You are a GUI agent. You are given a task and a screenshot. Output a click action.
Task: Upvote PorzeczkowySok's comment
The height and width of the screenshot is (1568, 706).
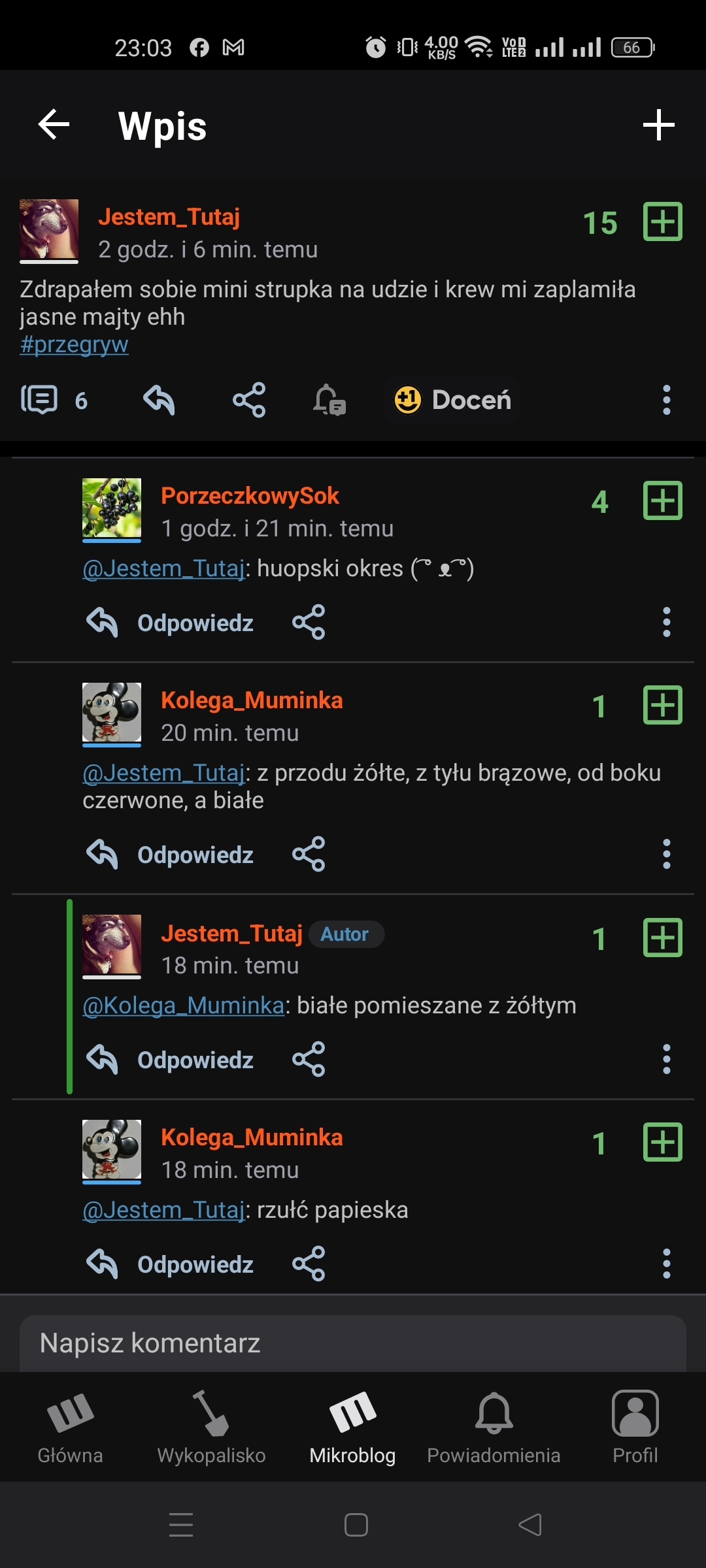click(662, 501)
